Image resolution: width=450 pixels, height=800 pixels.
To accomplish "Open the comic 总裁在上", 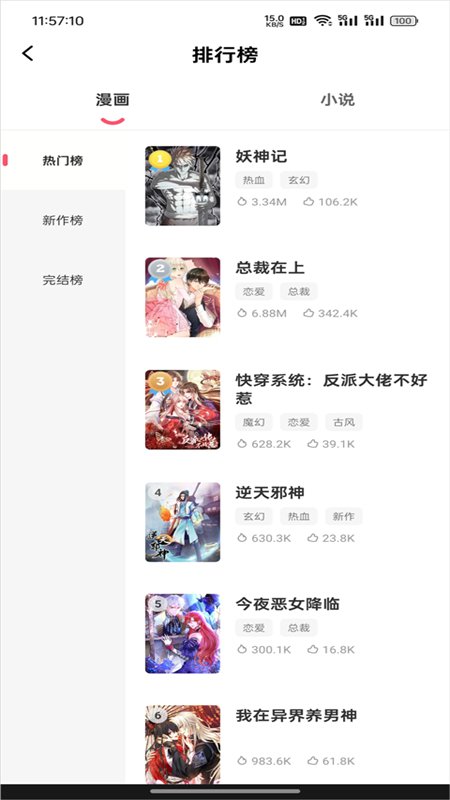I will [x=287, y=297].
